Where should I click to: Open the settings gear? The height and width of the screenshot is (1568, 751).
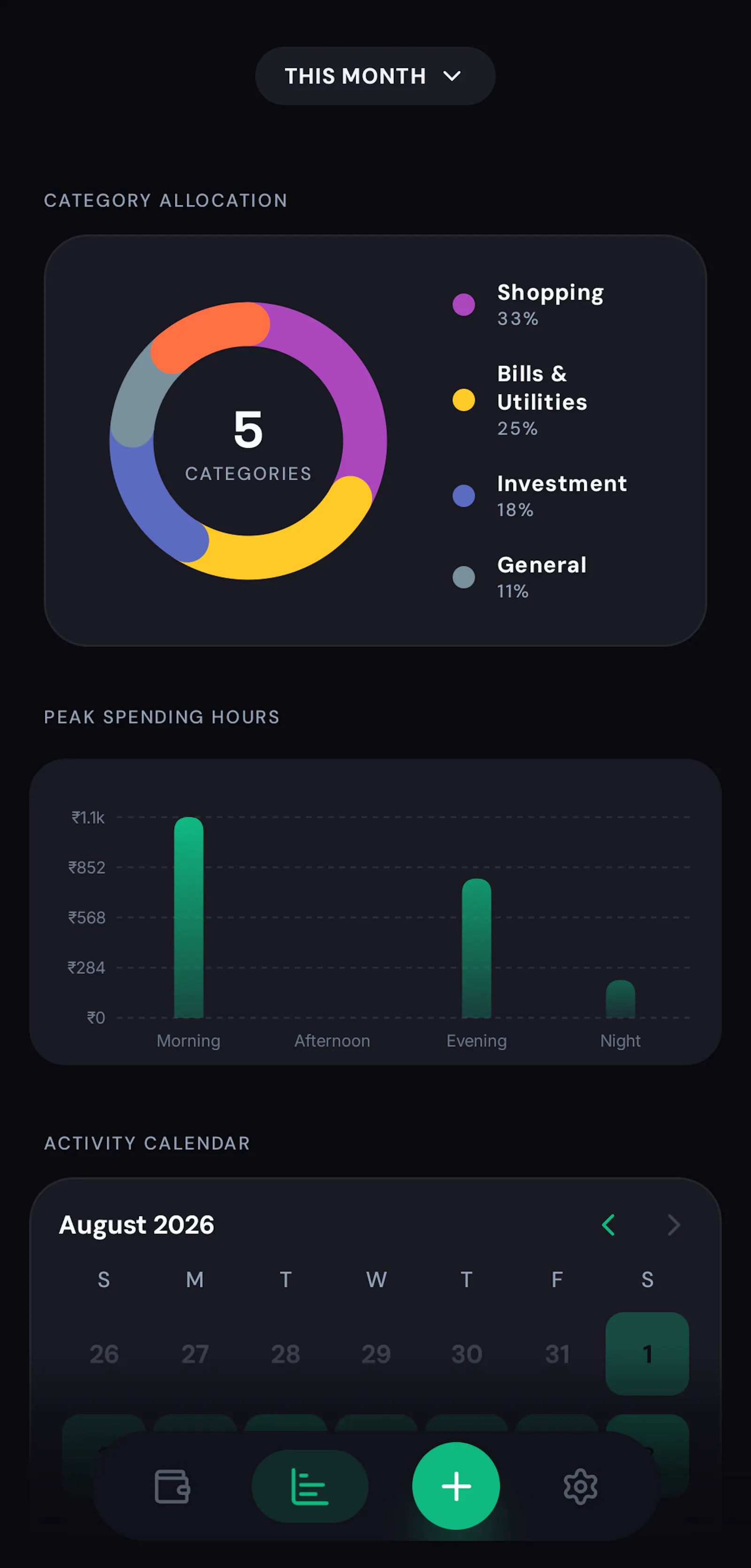point(580,1486)
